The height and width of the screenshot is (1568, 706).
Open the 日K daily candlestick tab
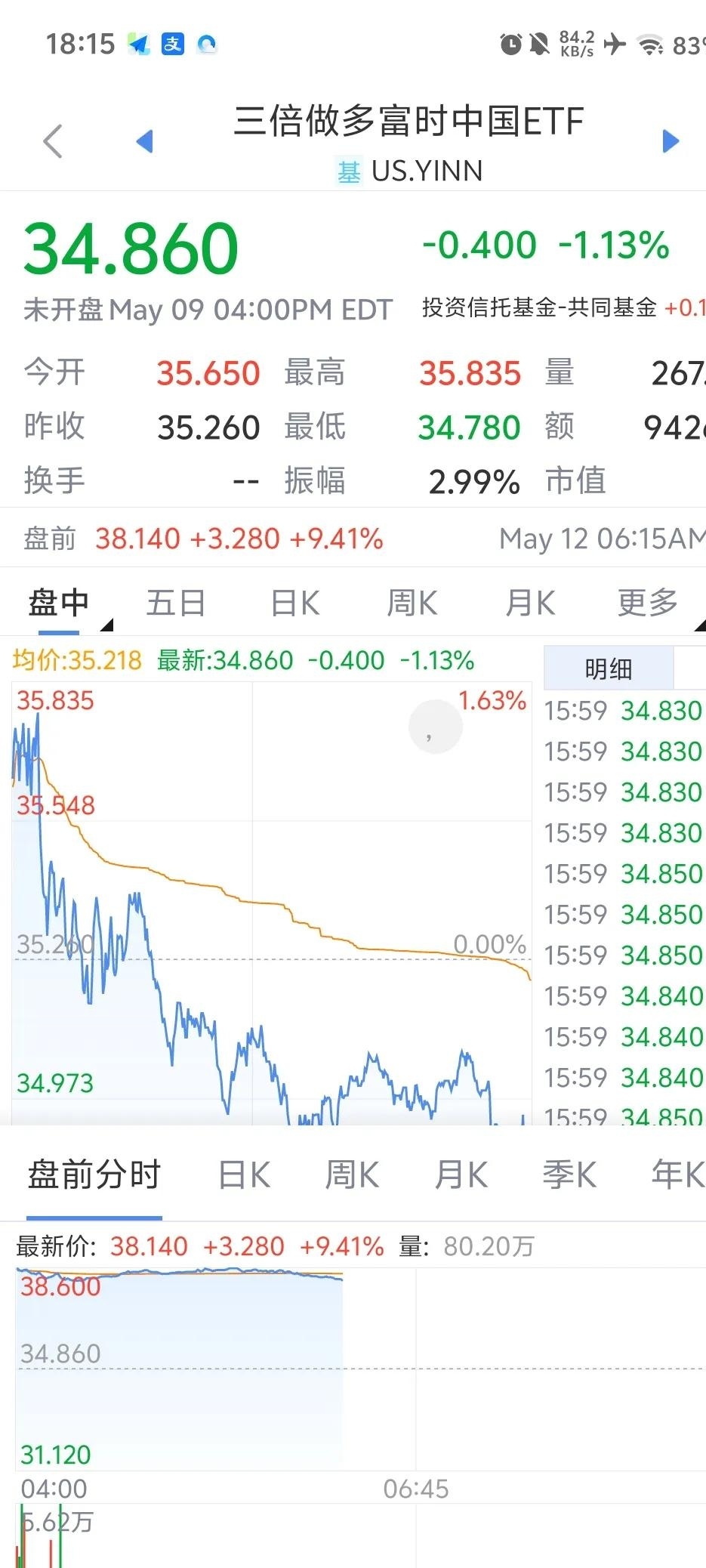click(294, 602)
